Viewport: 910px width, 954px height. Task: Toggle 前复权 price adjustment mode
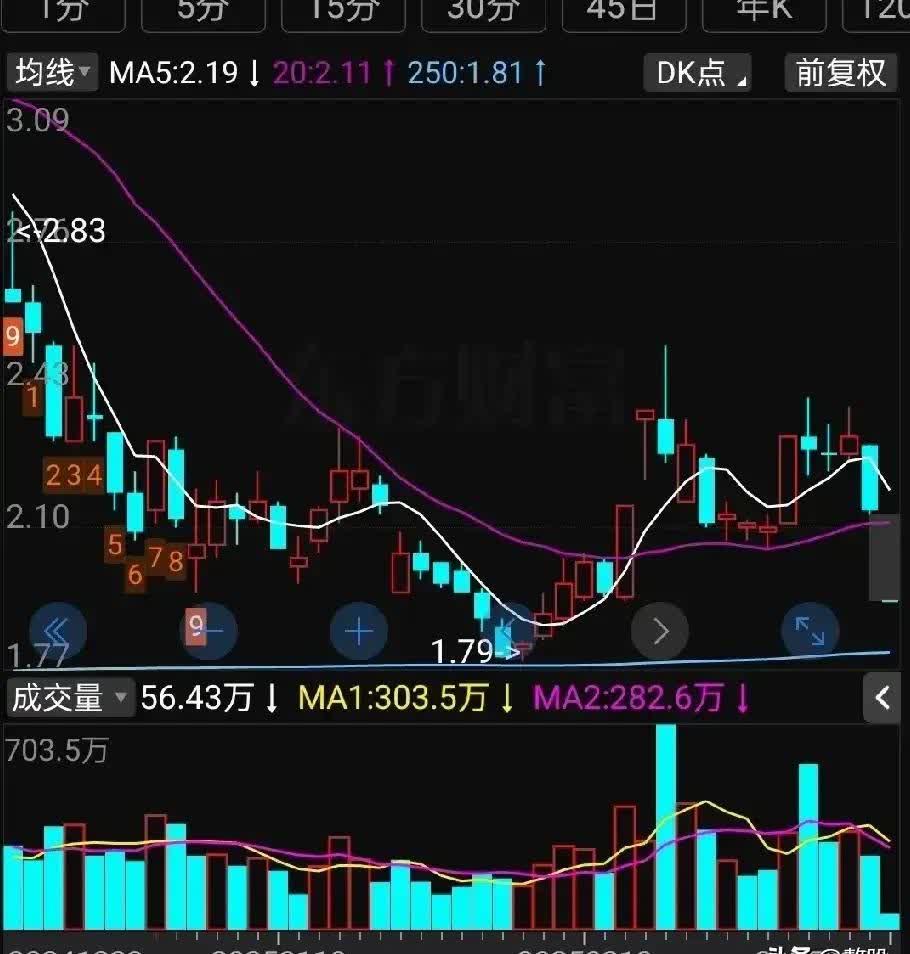pos(840,73)
